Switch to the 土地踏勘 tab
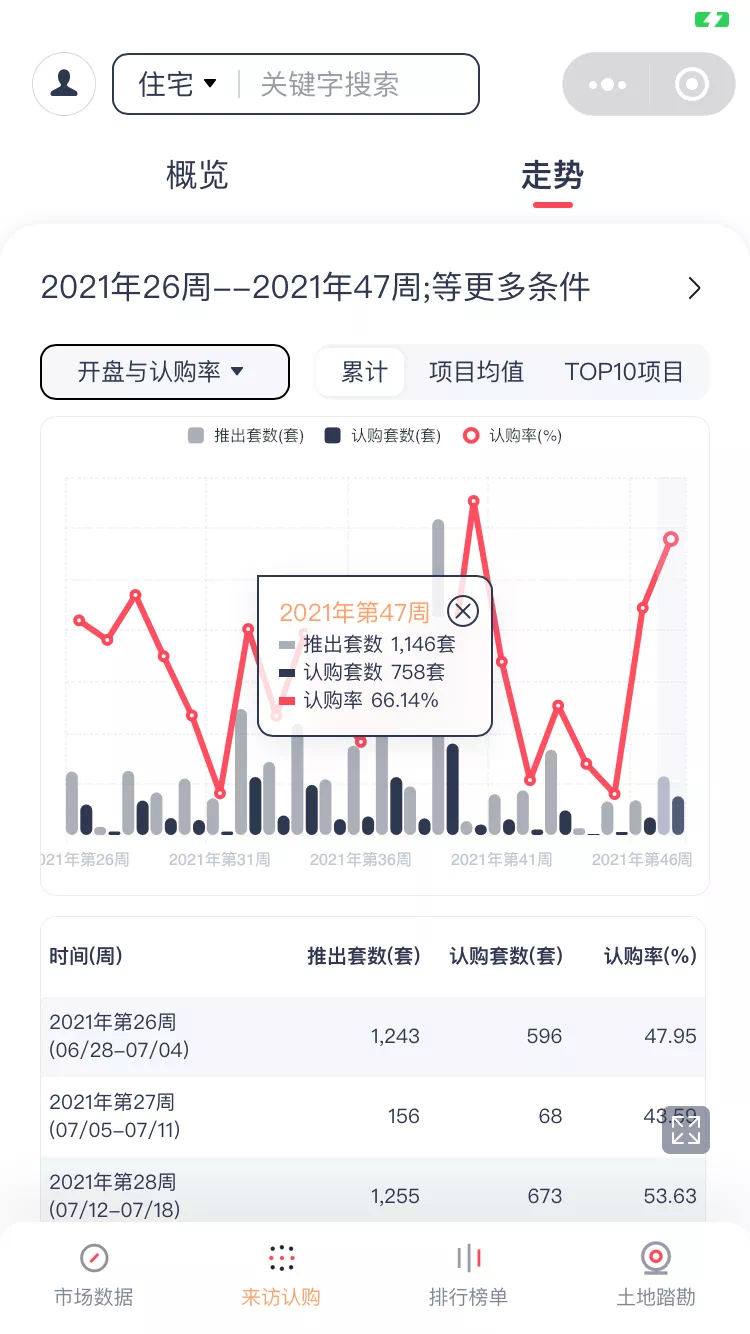 (656, 1274)
